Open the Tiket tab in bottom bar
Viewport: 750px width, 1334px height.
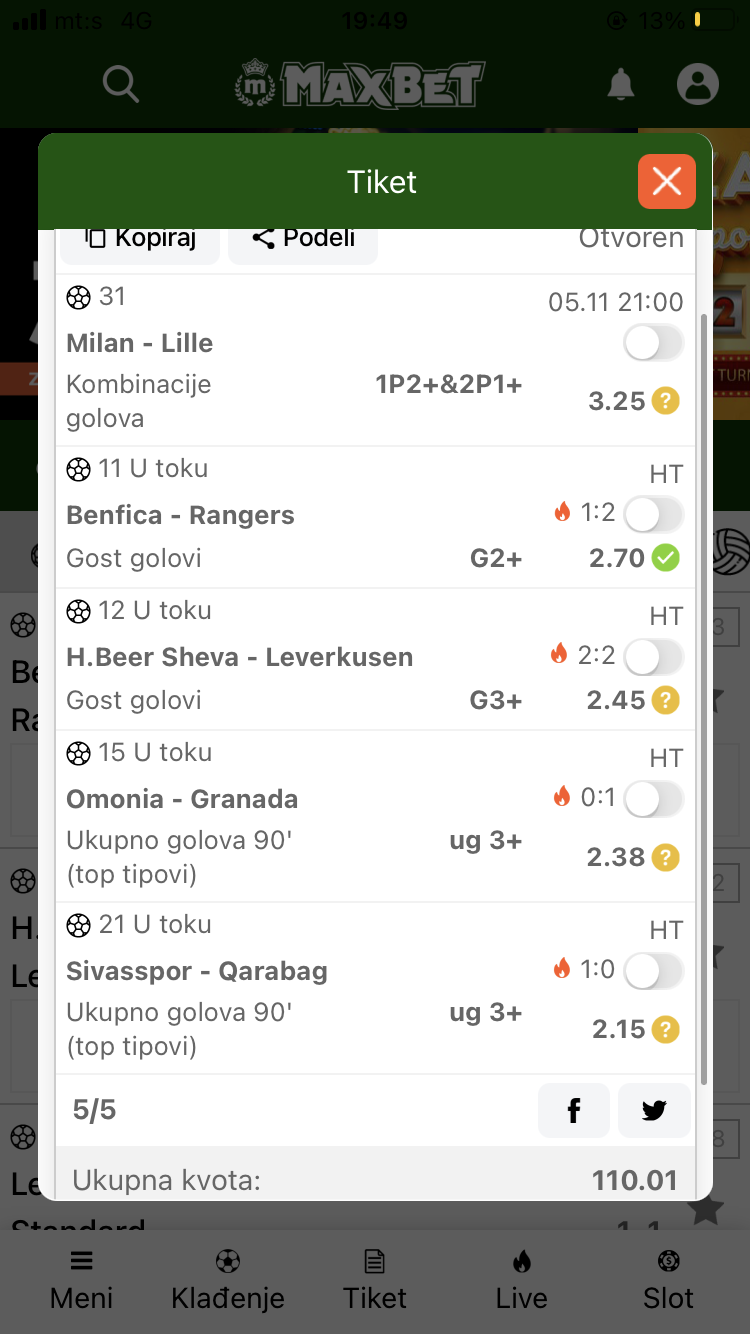pyautogui.click(x=375, y=1281)
